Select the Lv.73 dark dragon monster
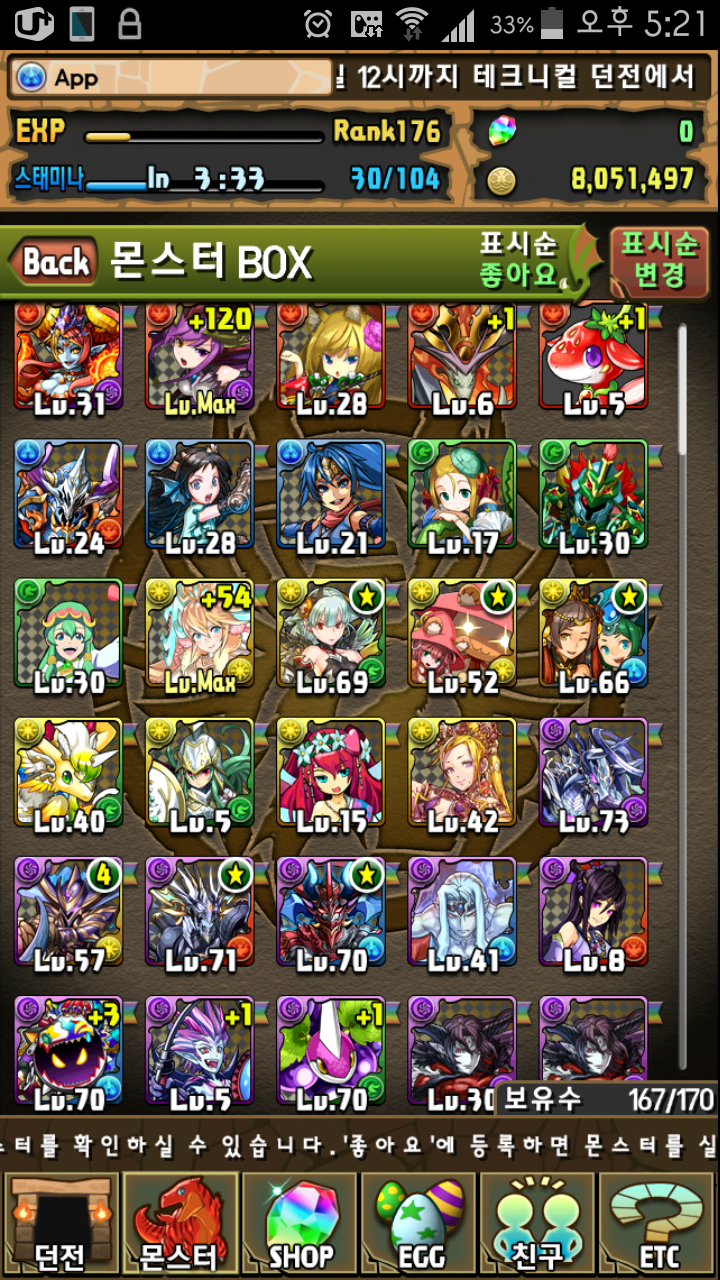This screenshot has height=1280, width=720. [593, 775]
